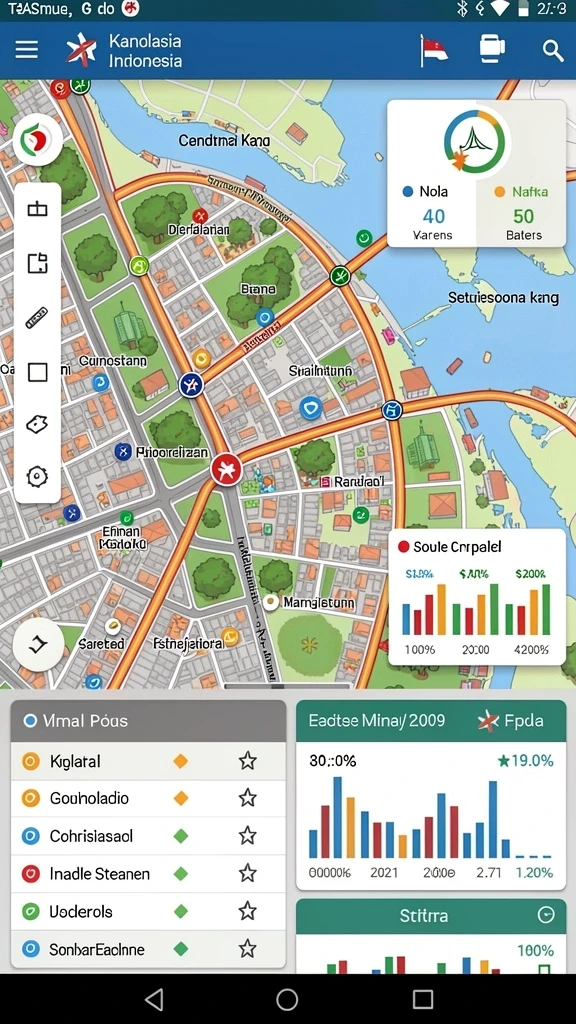This screenshot has height=1024, width=576.
Task: Tap the red star map marker
Action: pos(227,469)
